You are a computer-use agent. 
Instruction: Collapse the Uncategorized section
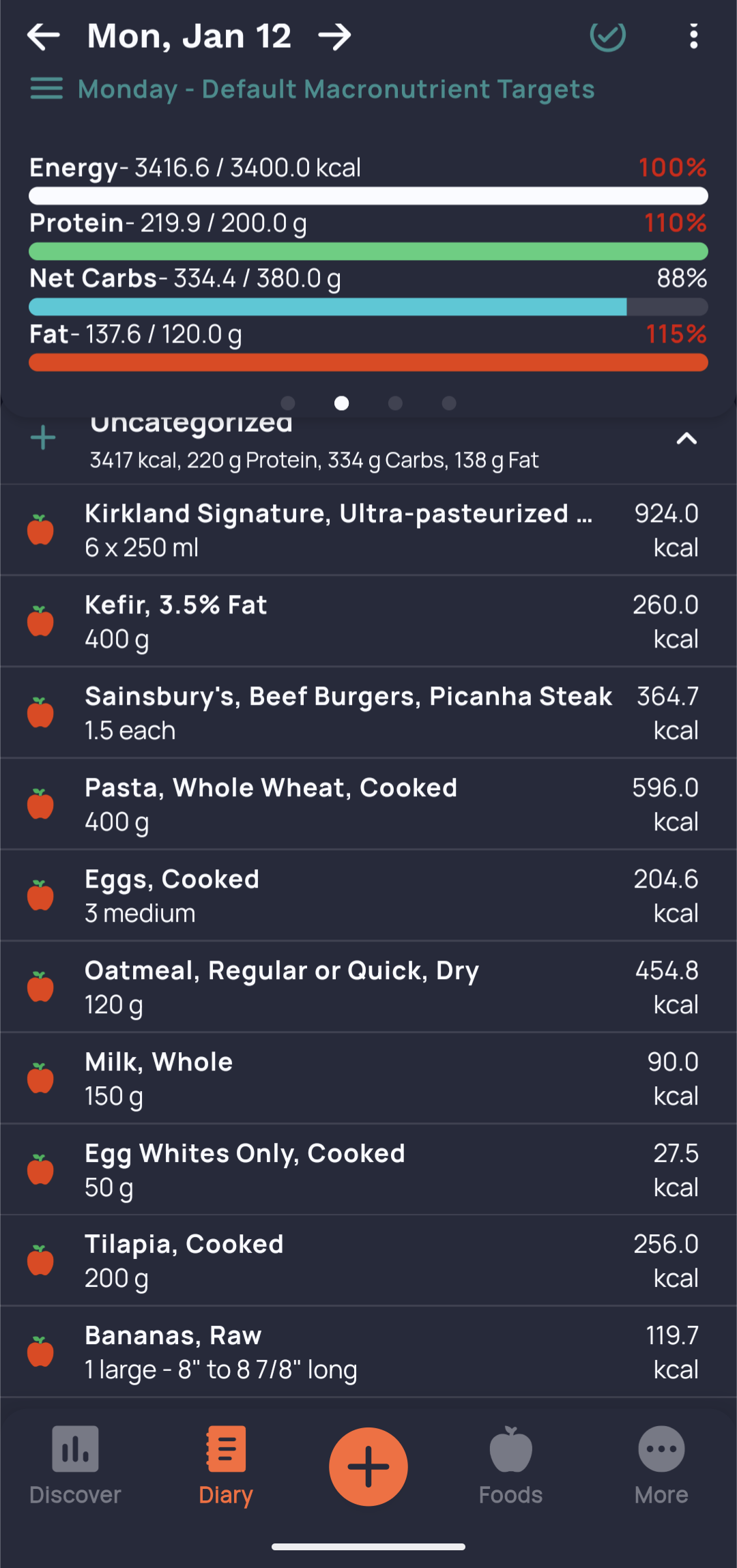pos(687,439)
